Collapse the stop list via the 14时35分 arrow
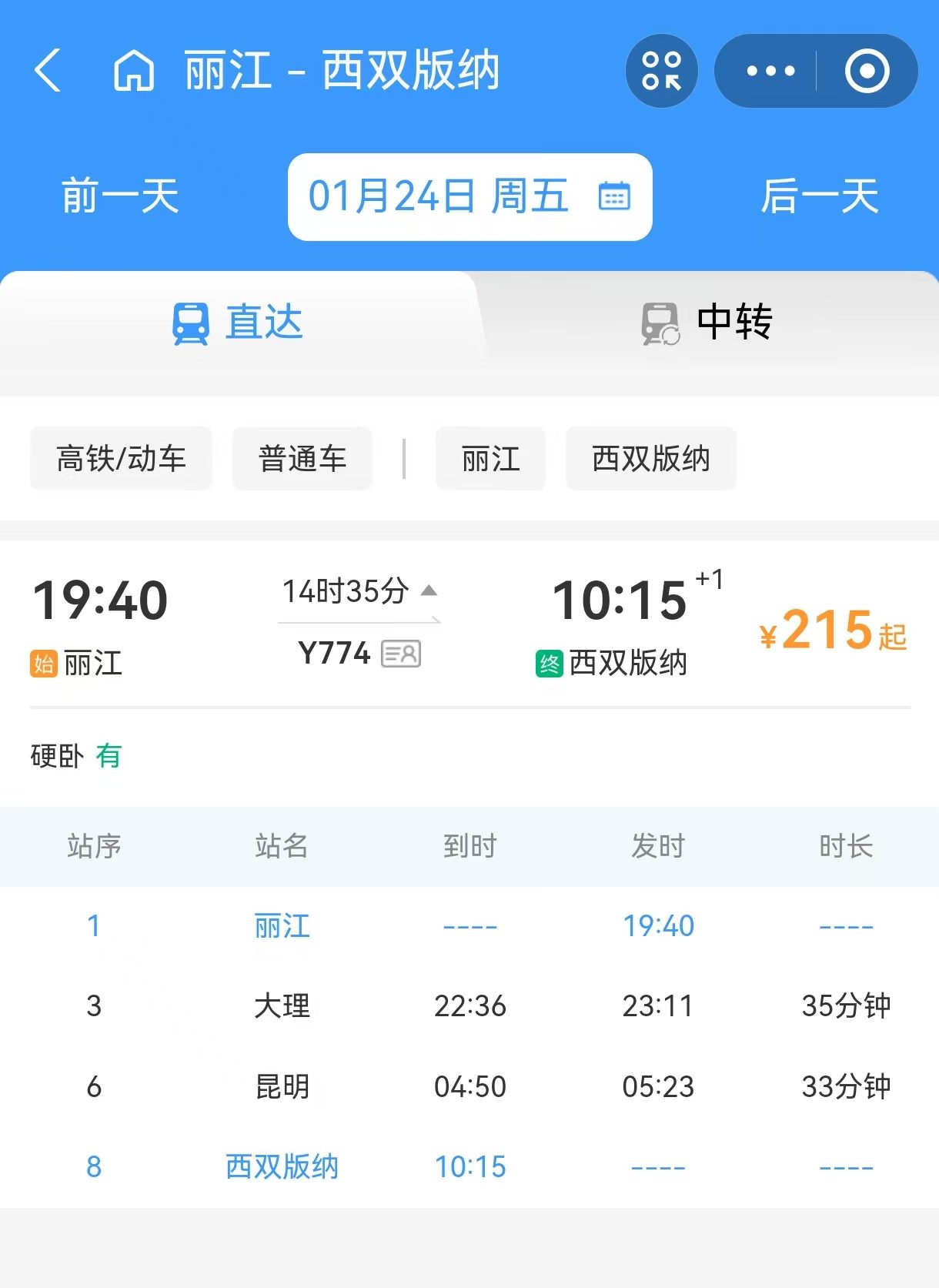The width and height of the screenshot is (939, 1288). (x=428, y=592)
